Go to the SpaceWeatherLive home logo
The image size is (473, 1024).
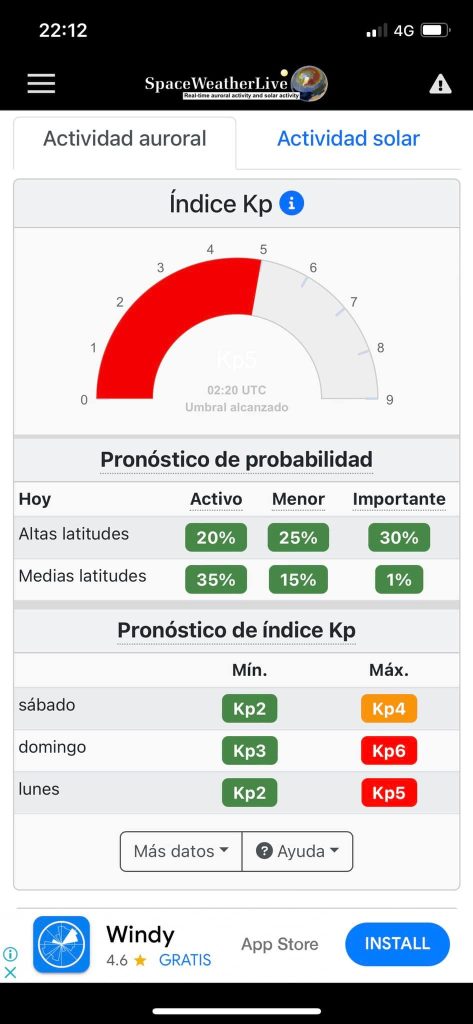point(236,84)
